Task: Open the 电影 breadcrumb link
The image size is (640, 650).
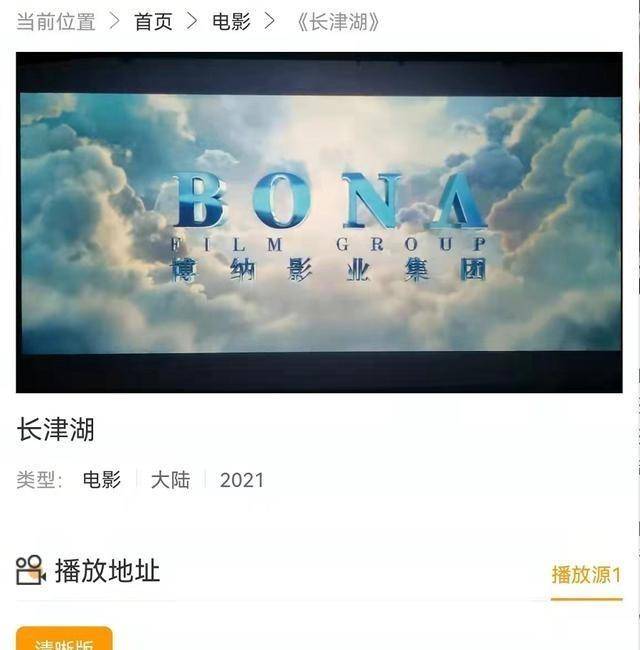Action: tap(231, 22)
